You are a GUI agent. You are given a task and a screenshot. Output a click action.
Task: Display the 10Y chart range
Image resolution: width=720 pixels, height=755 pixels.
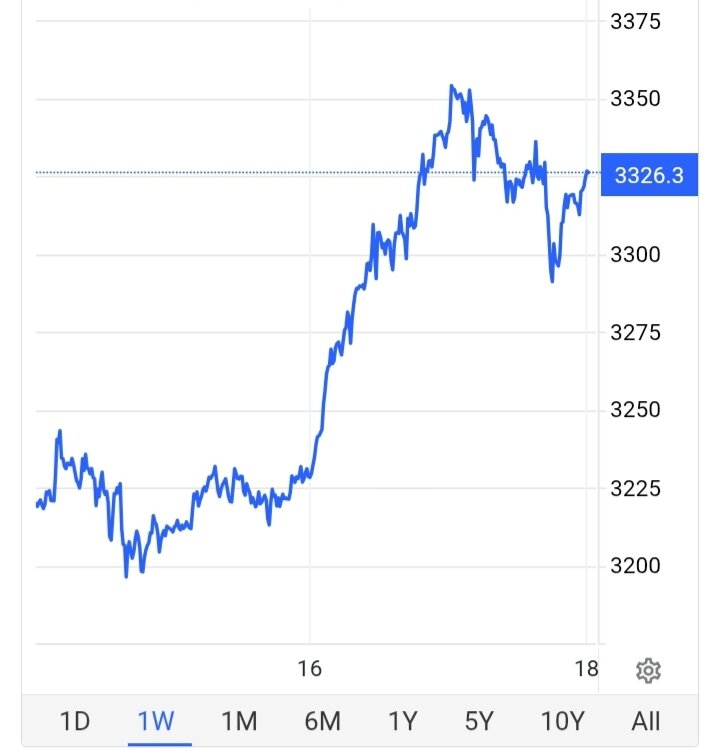[561, 720]
